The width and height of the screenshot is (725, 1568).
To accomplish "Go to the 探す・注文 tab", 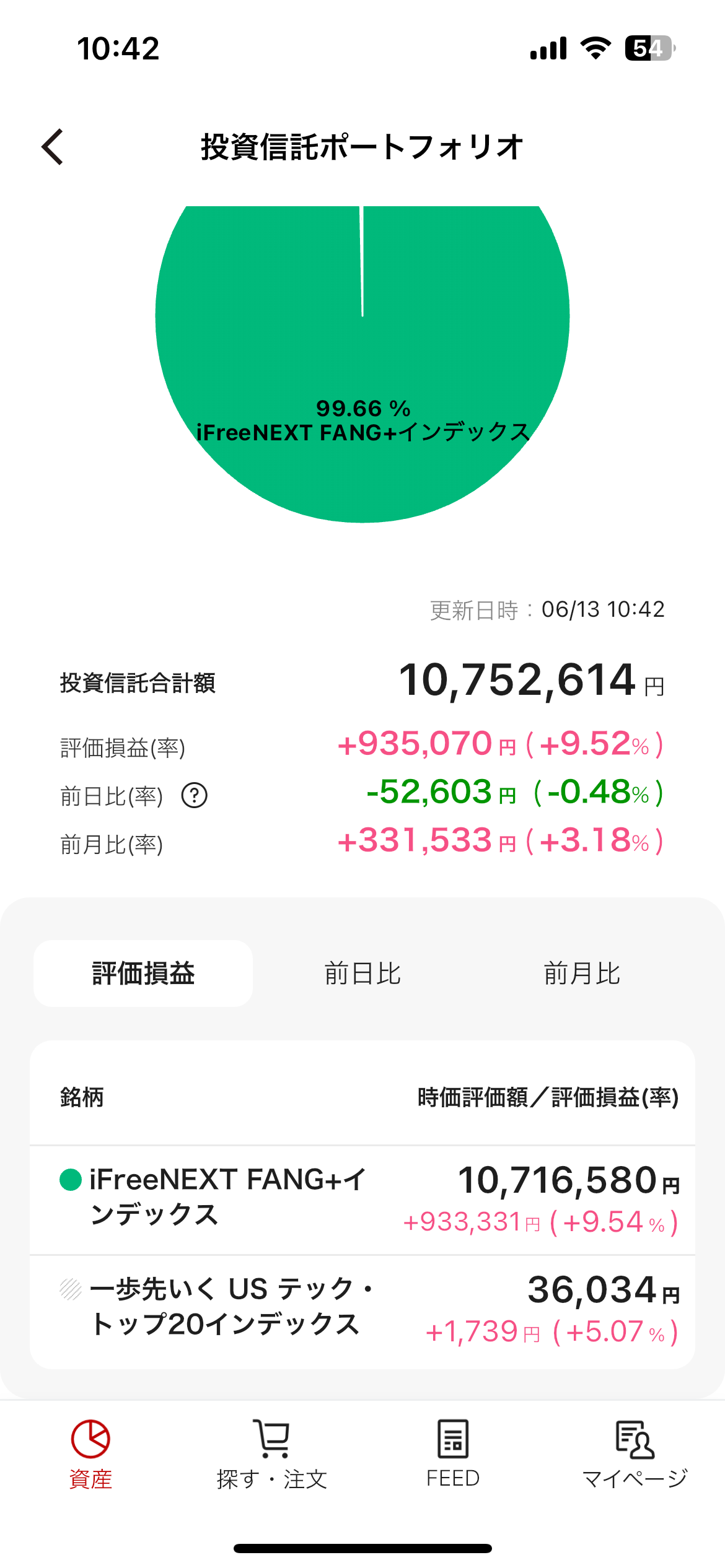I will [x=272, y=1454].
